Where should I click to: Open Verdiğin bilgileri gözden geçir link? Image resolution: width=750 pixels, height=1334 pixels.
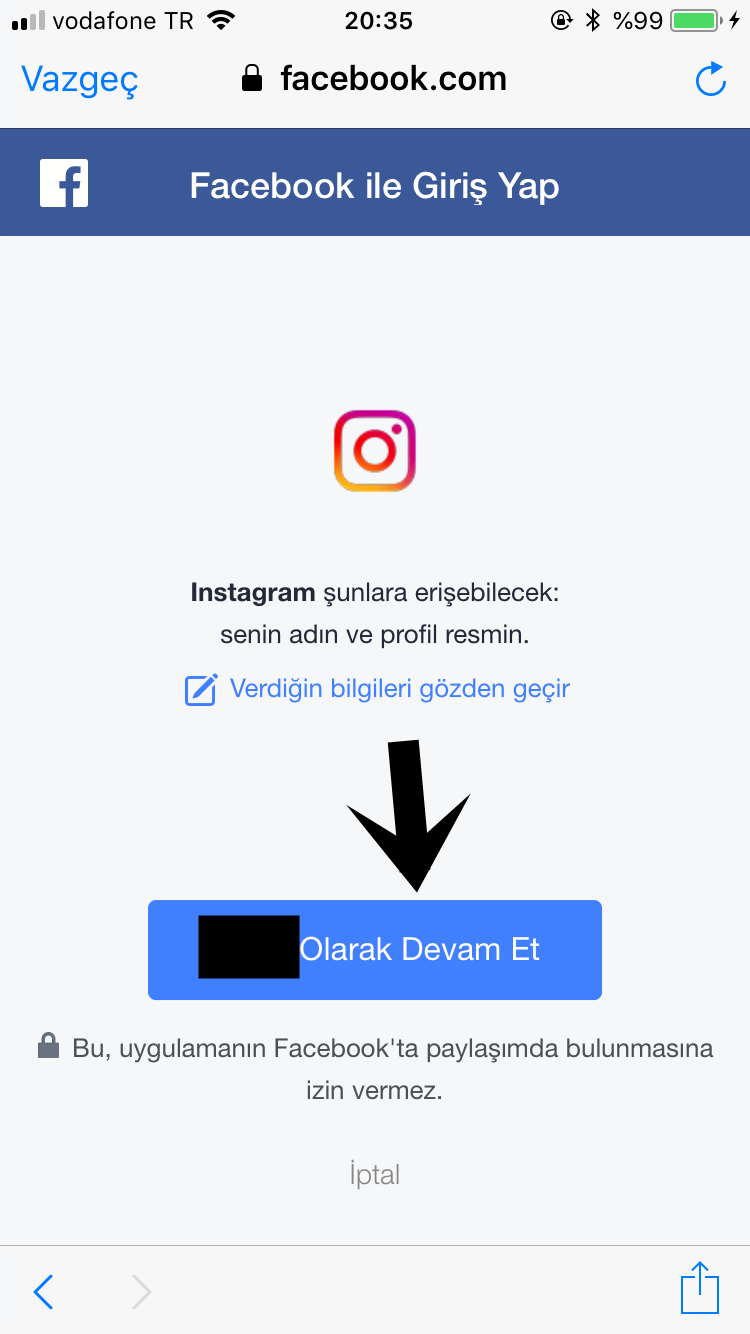tap(378, 689)
